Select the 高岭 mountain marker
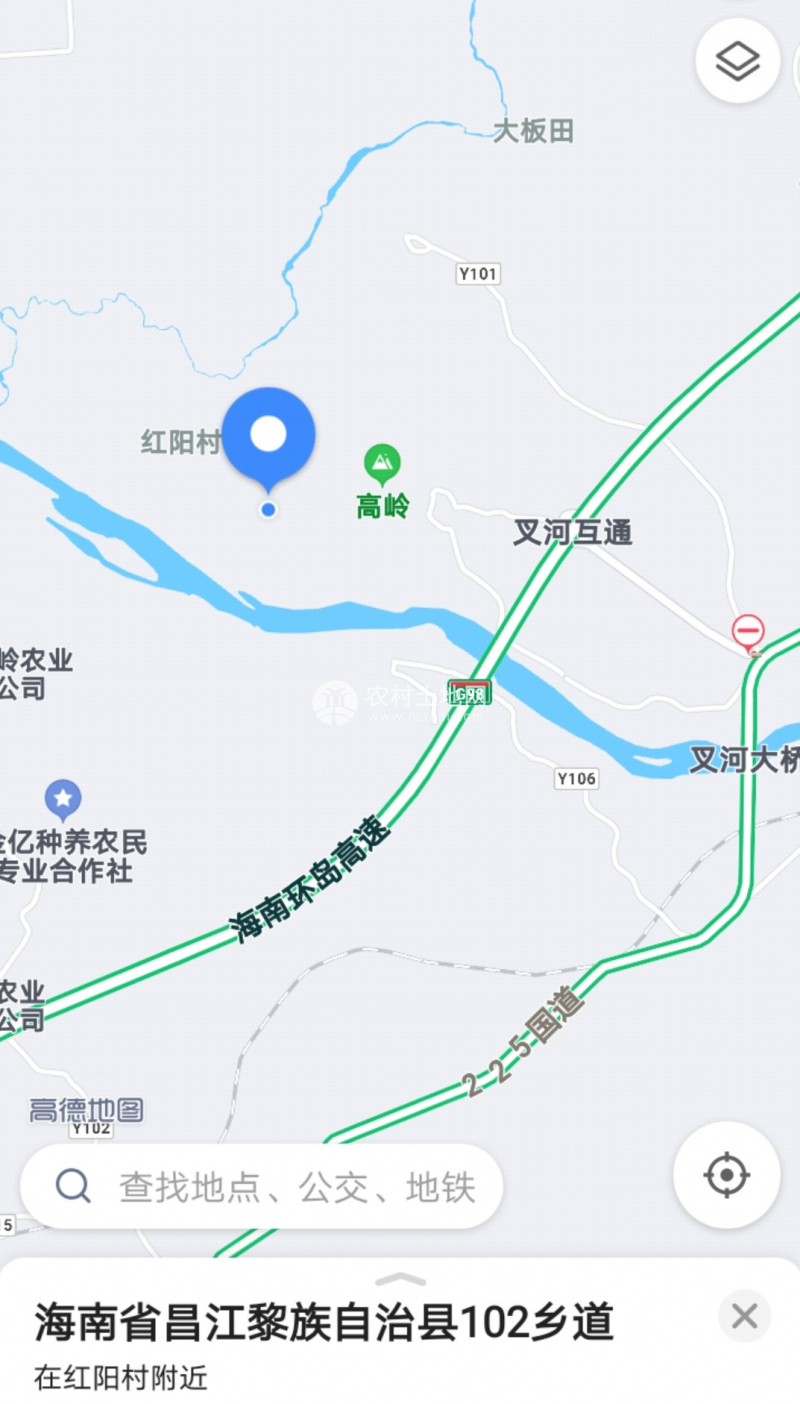The width and height of the screenshot is (800, 1404). (x=381, y=463)
